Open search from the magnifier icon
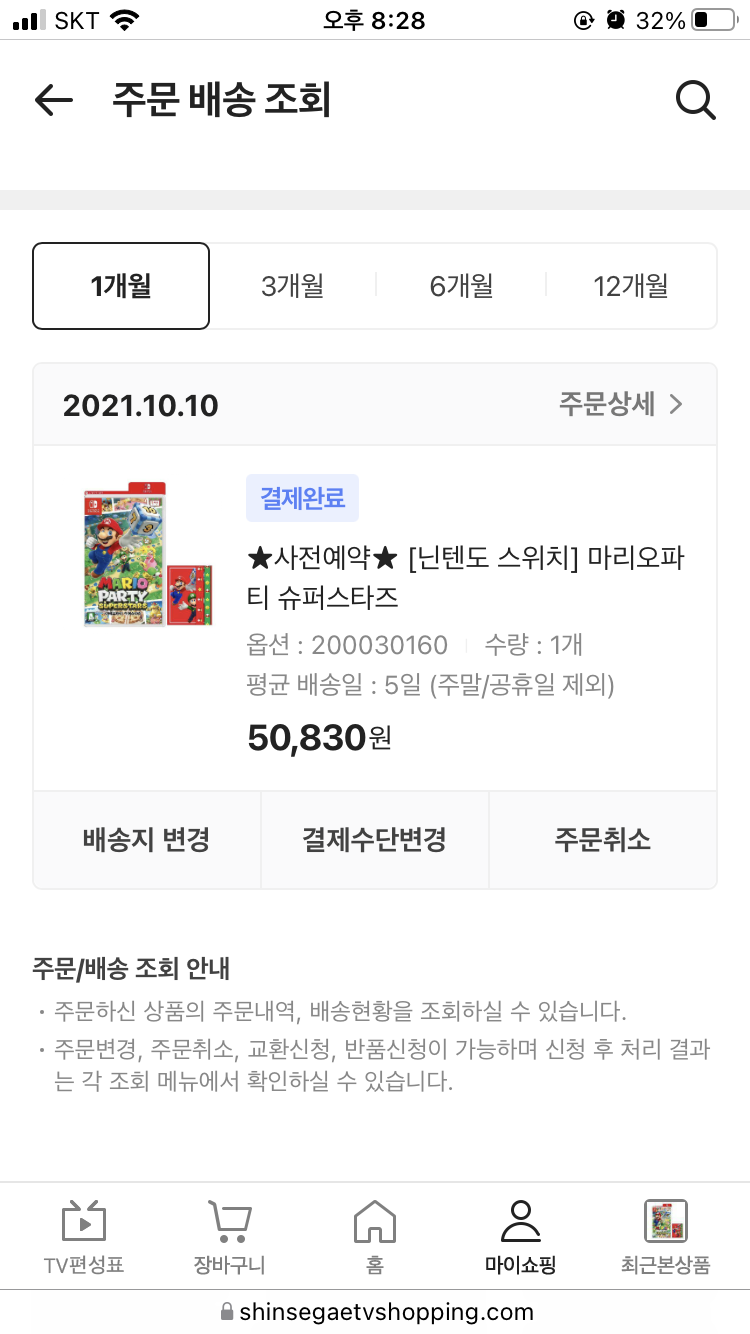 [695, 100]
